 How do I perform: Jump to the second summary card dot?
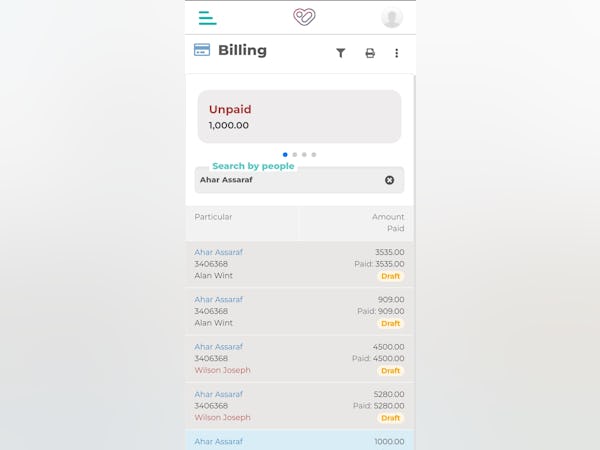pyautogui.click(x=294, y=155)
